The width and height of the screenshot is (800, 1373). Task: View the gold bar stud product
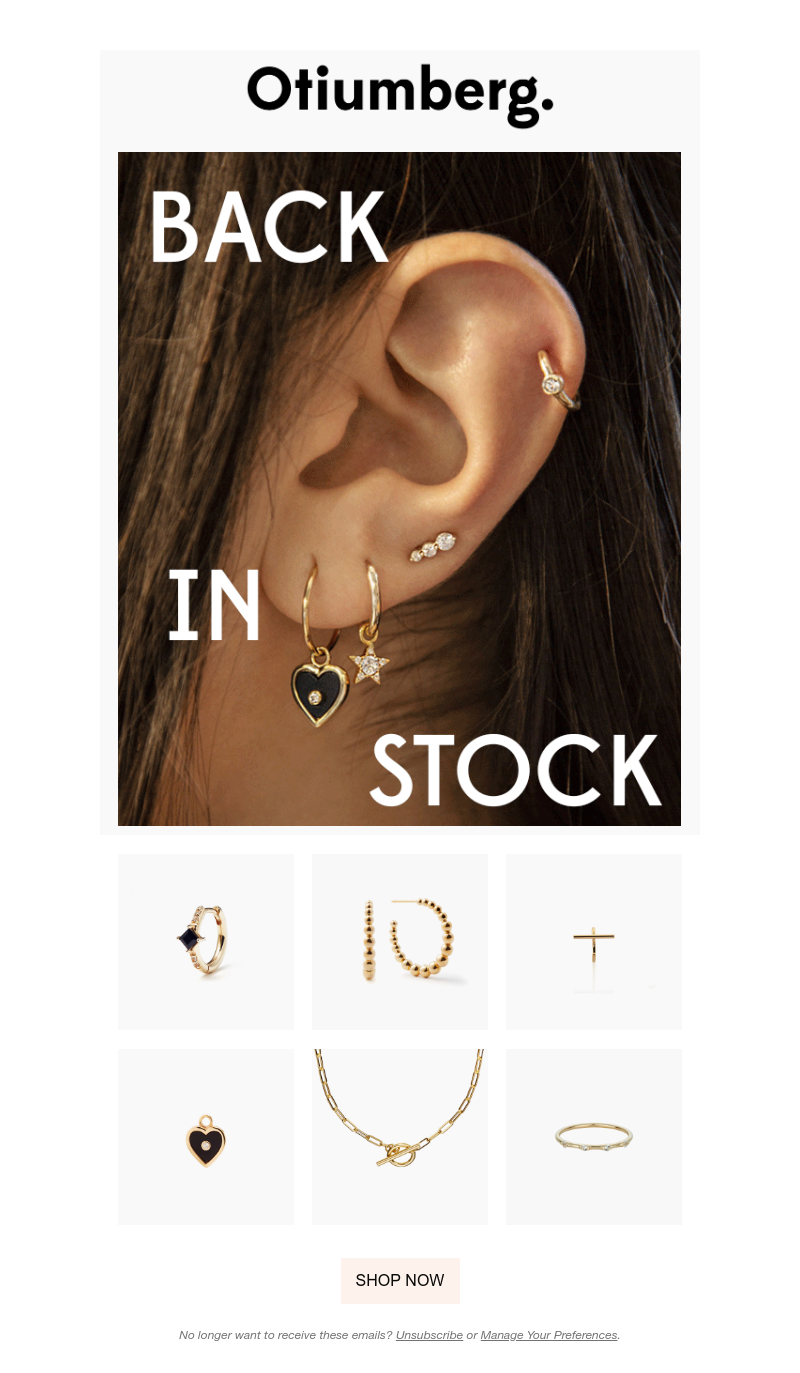(x=594, y=941)
